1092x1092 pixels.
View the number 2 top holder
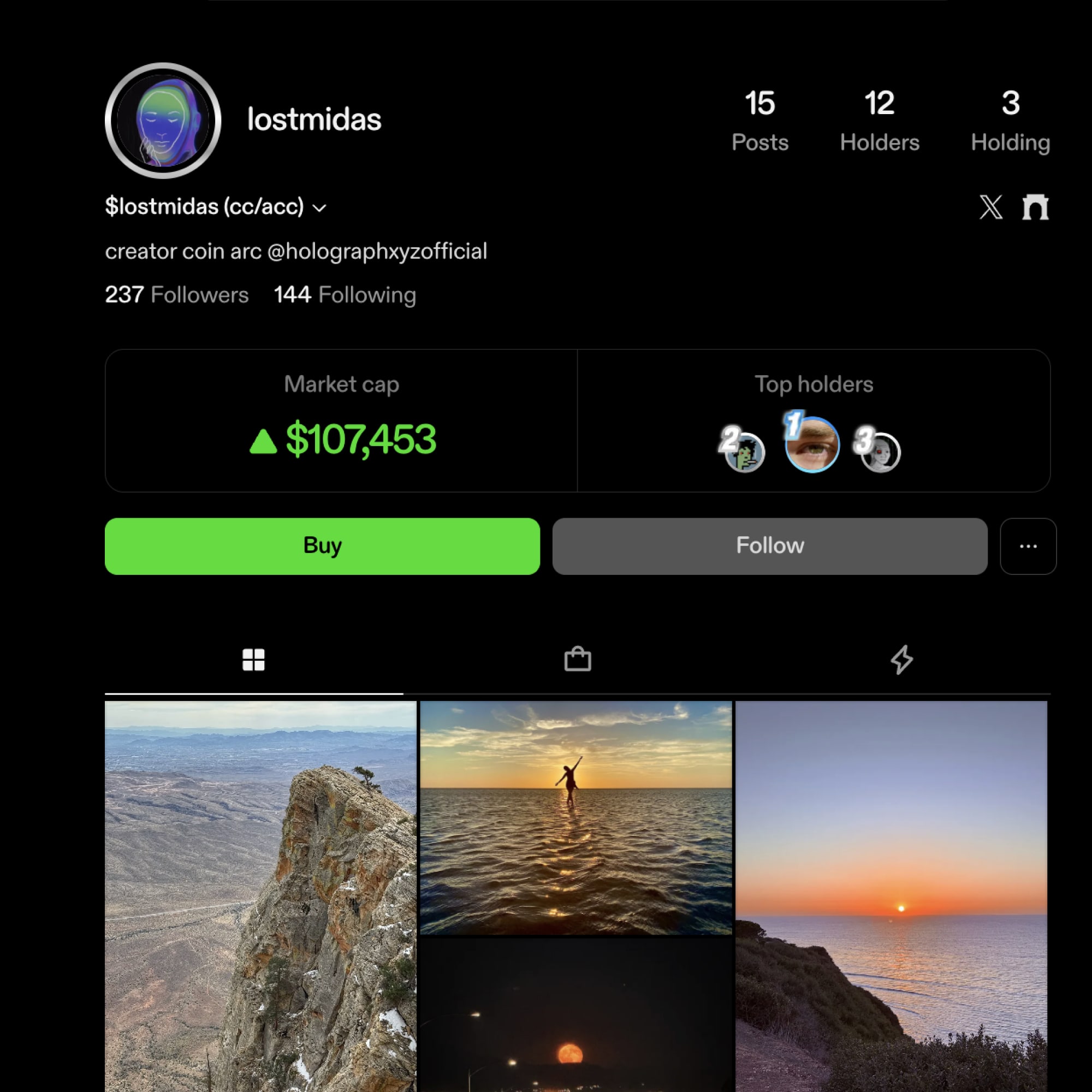tap(743, 450)
